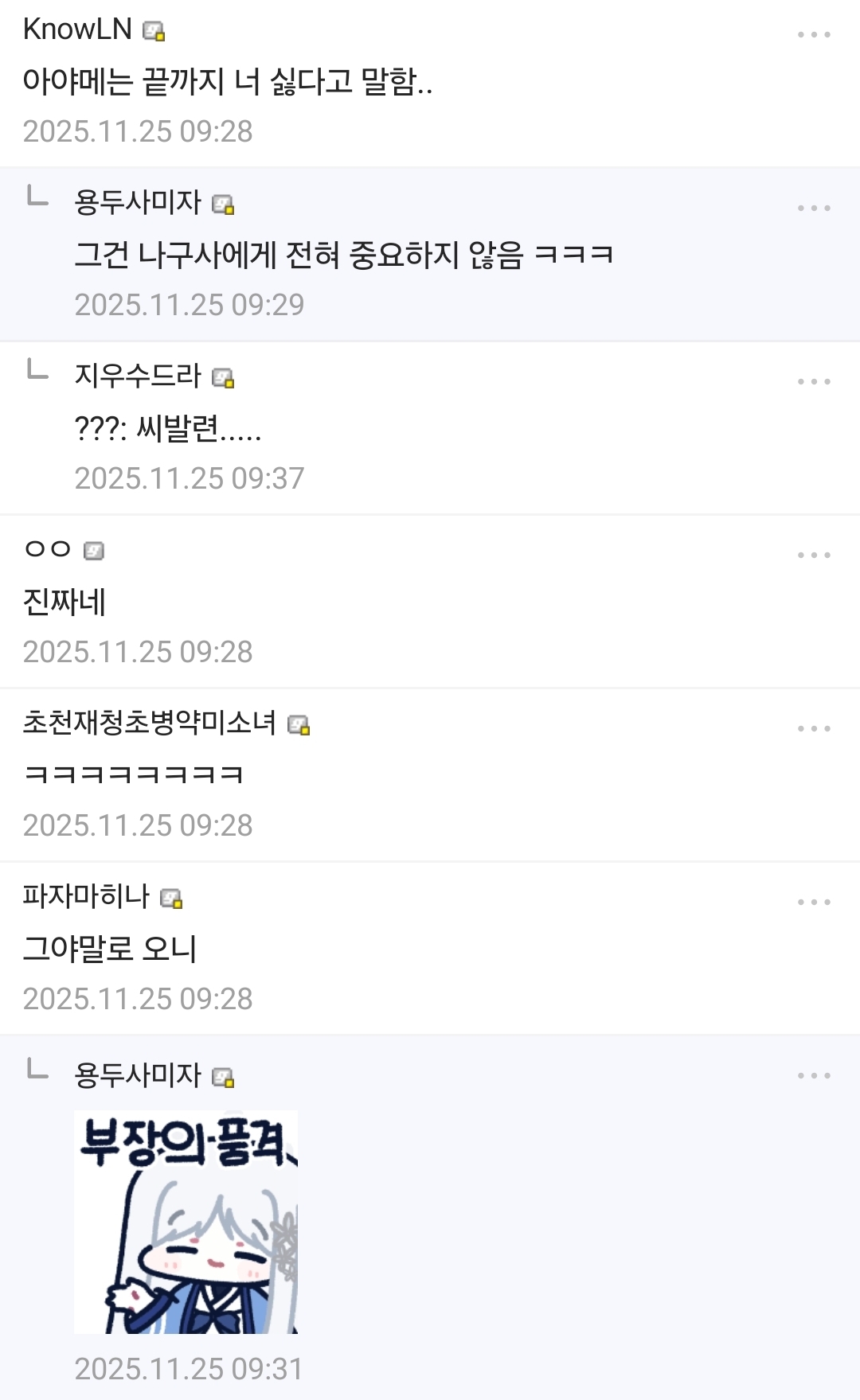Reply to 그야말로 오니 comment

(110, 949)
